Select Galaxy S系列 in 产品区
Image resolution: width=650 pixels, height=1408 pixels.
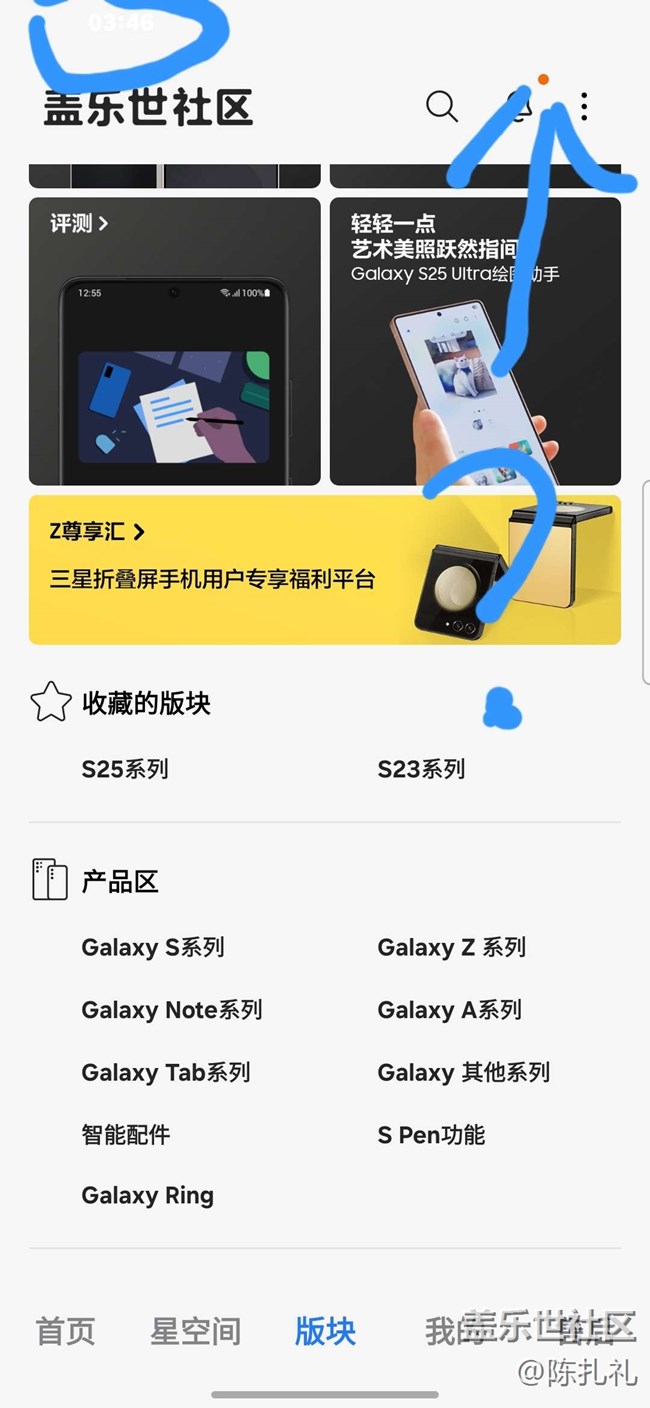153,947
